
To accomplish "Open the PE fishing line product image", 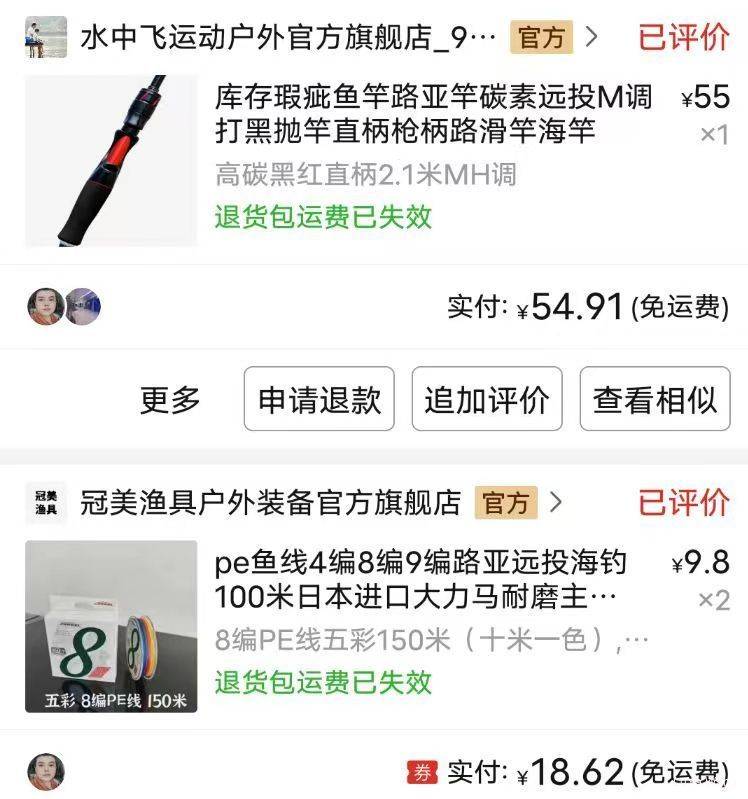I will click(x=111, y=626).
